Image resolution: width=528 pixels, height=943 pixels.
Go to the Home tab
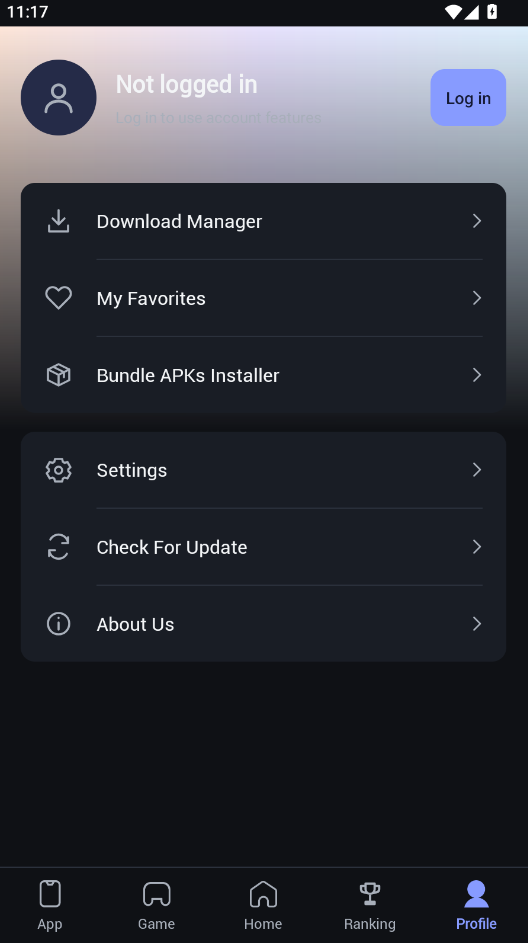coord(263,905)
